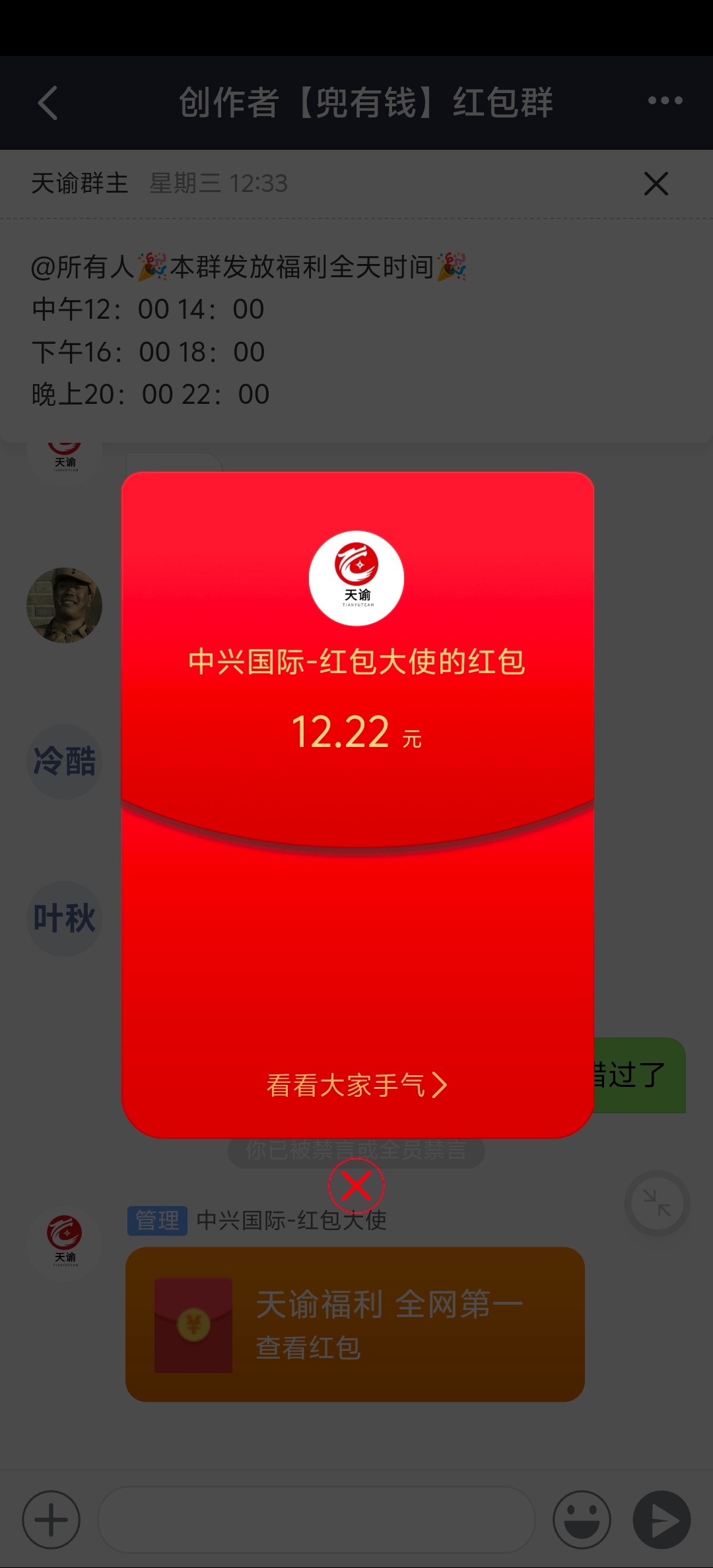Focus the message input field
The image size is (713, 1568).
(316, 1519)
